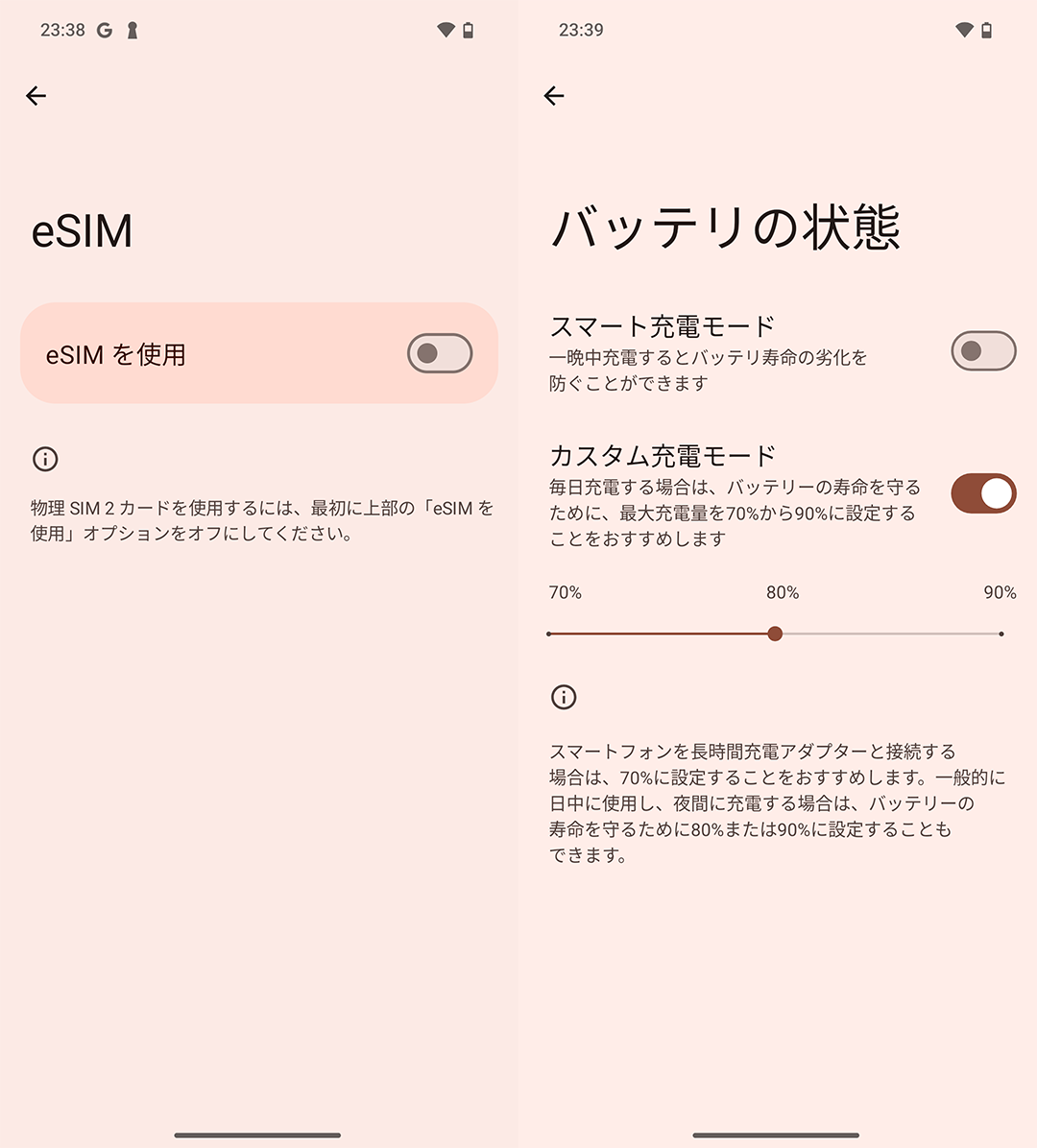Turn off カスタム充電モード
Image resolution: width=1037 pixels, height=1148 pixels.
[x=982, y=493]
